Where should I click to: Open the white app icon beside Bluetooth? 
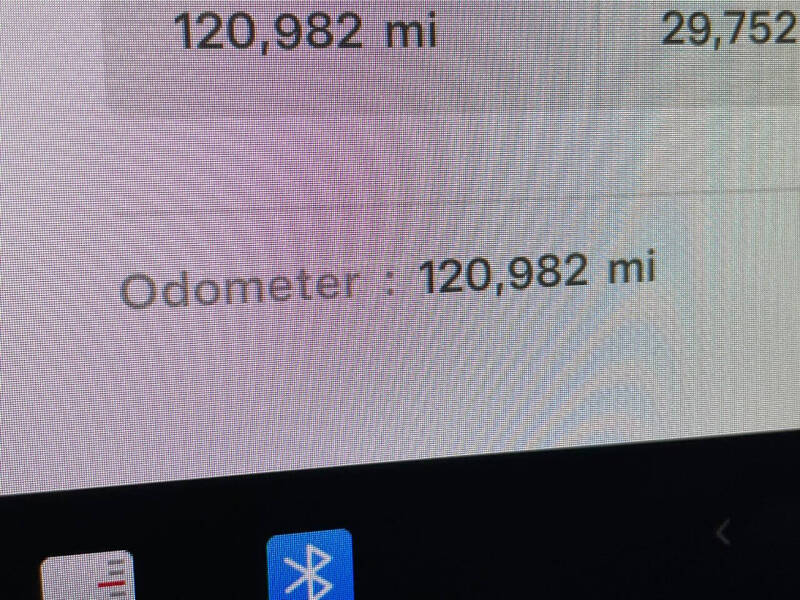pyautogui.click(x=88, y=577)
